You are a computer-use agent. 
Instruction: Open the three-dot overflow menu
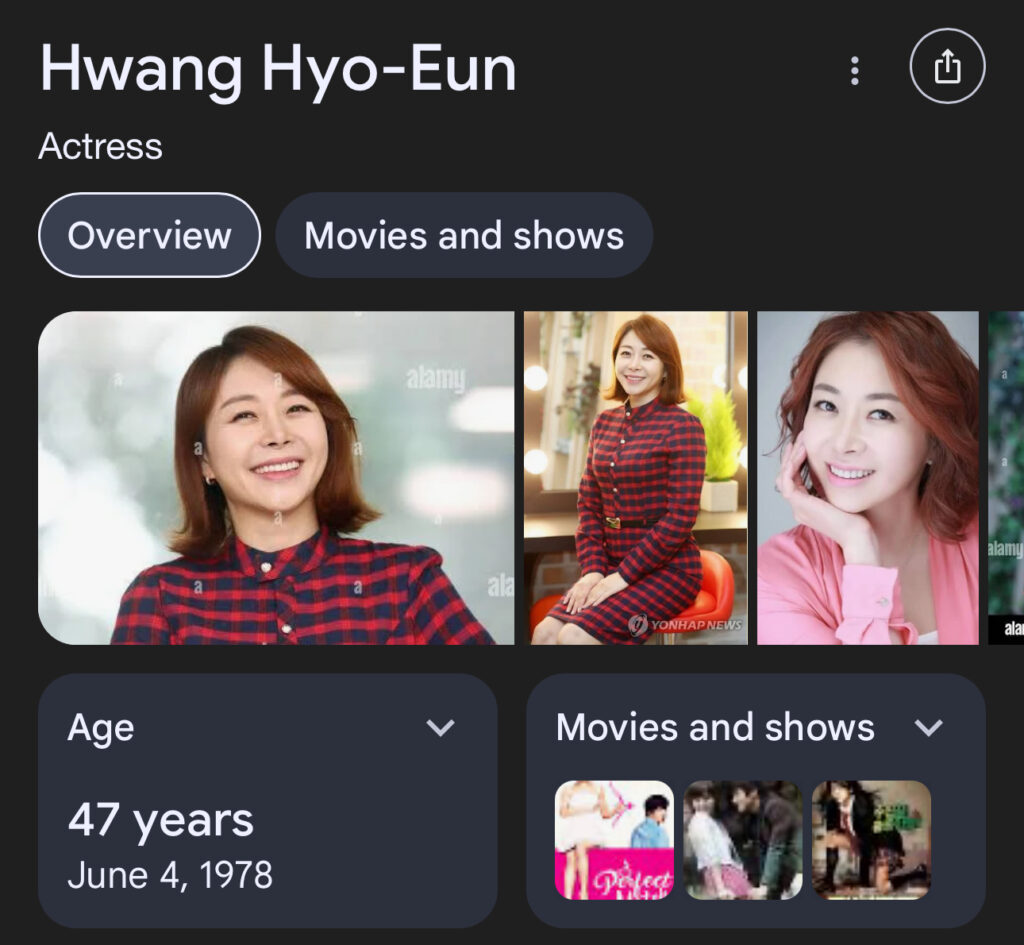coord(854,70)
